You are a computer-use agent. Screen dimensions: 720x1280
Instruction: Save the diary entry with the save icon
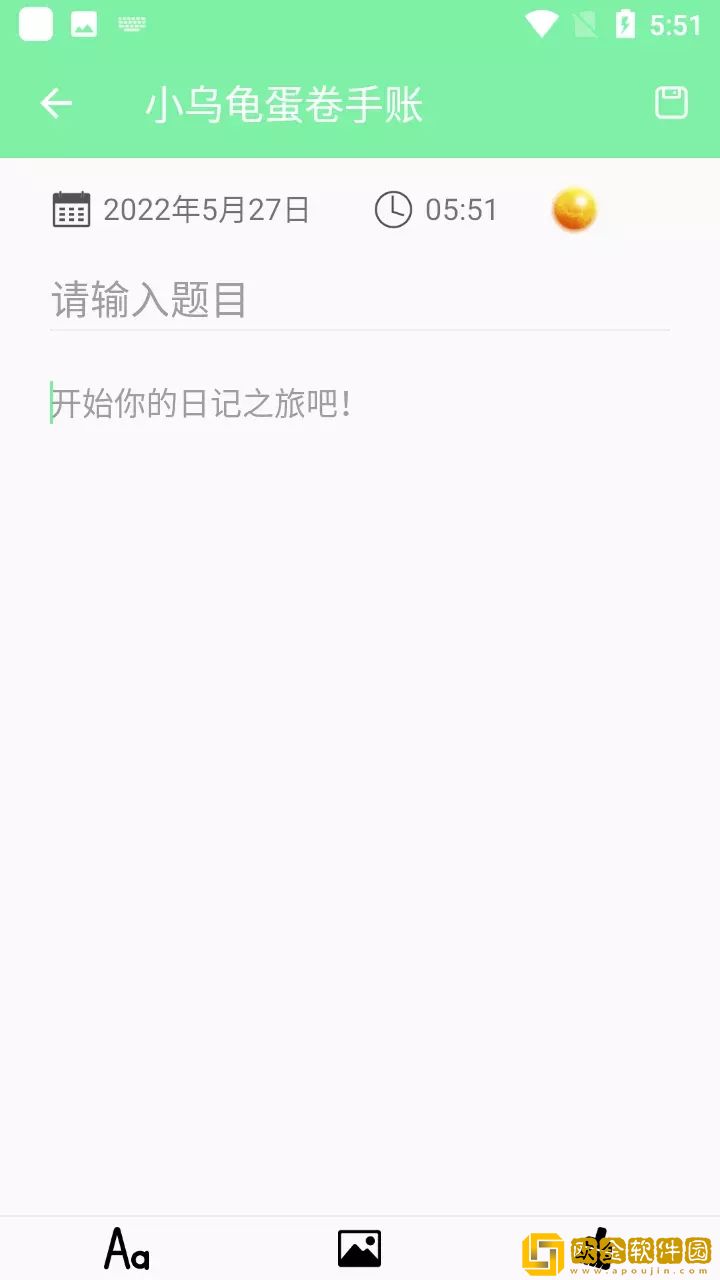671,103
